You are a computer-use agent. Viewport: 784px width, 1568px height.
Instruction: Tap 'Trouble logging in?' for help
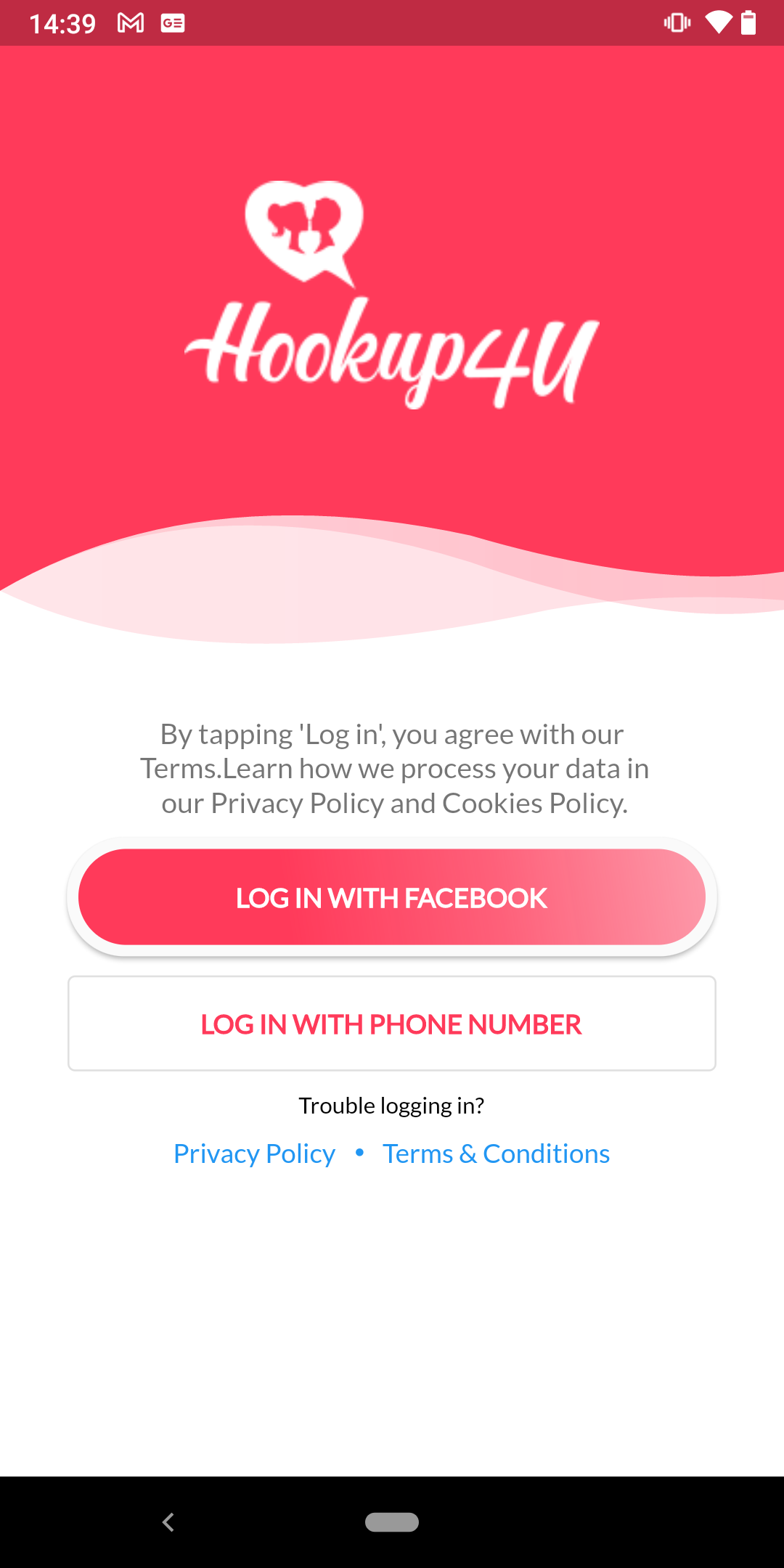pyautogui.click(x=392, y=1106)
